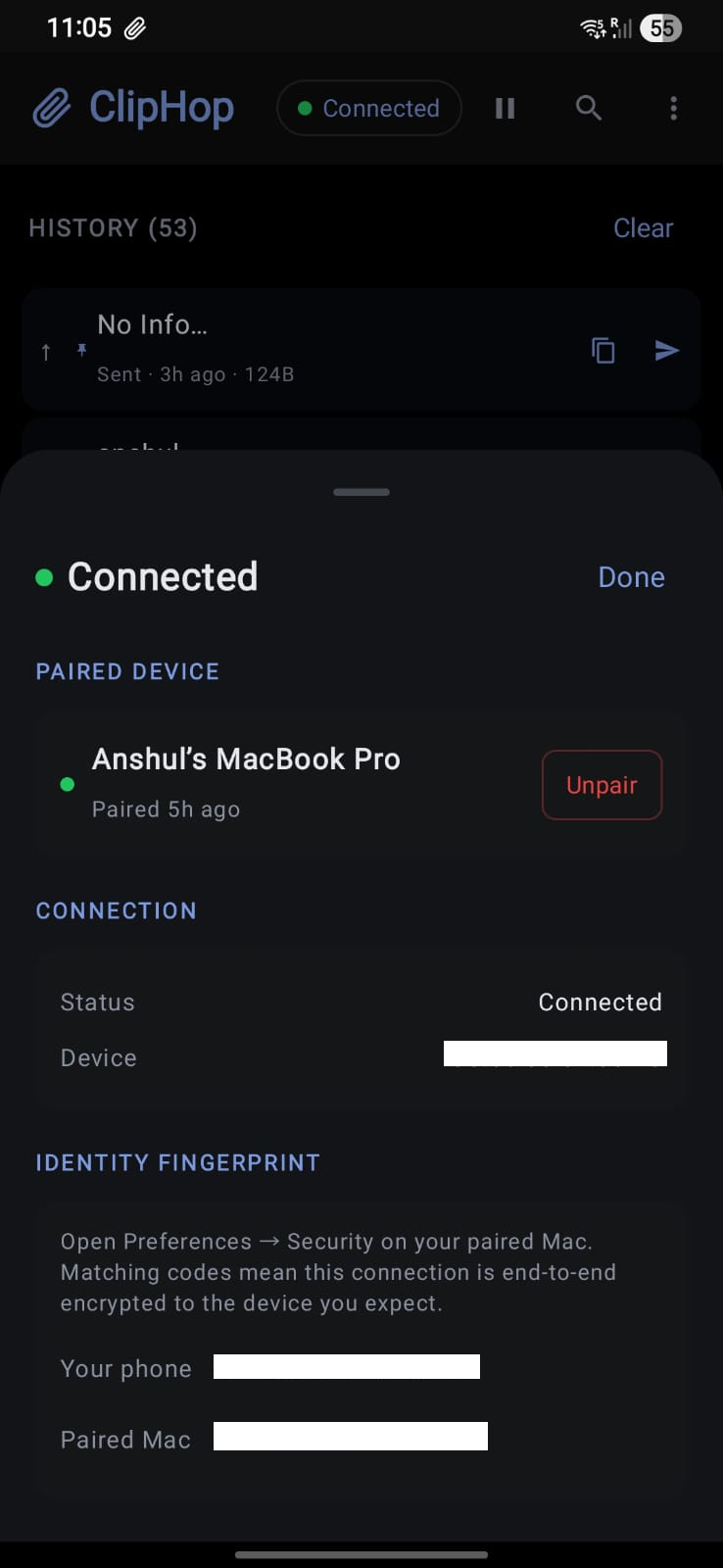Open the paperclip notification in the status bar
Viewport: 723px width, 1568px height.
(134, 26)
